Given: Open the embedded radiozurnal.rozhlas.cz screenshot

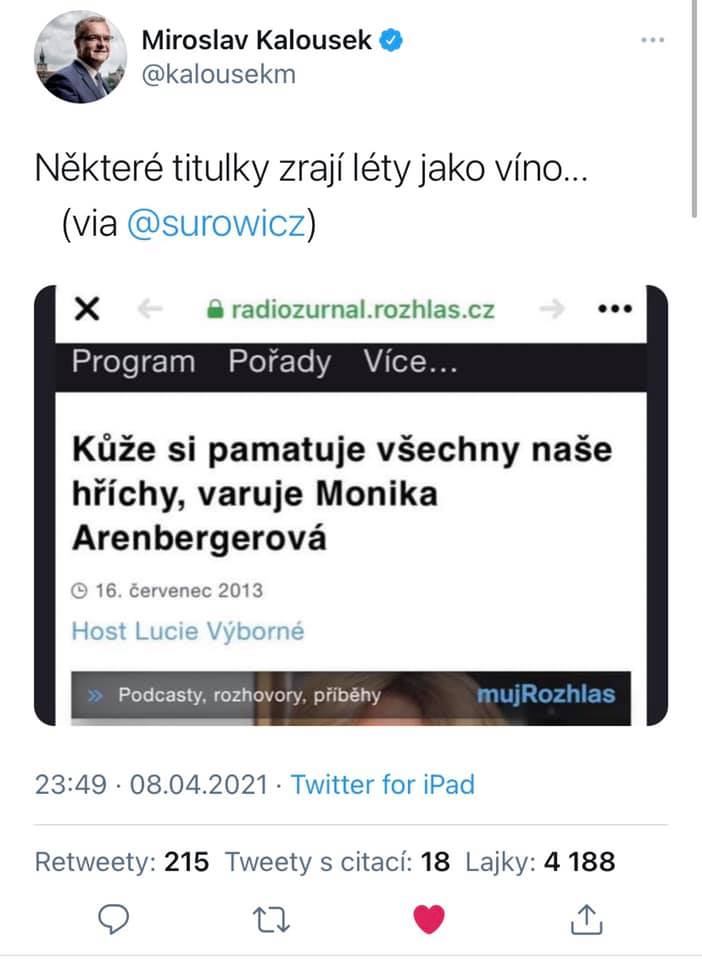Looking at the screenshot, I should tap(350, 505).
